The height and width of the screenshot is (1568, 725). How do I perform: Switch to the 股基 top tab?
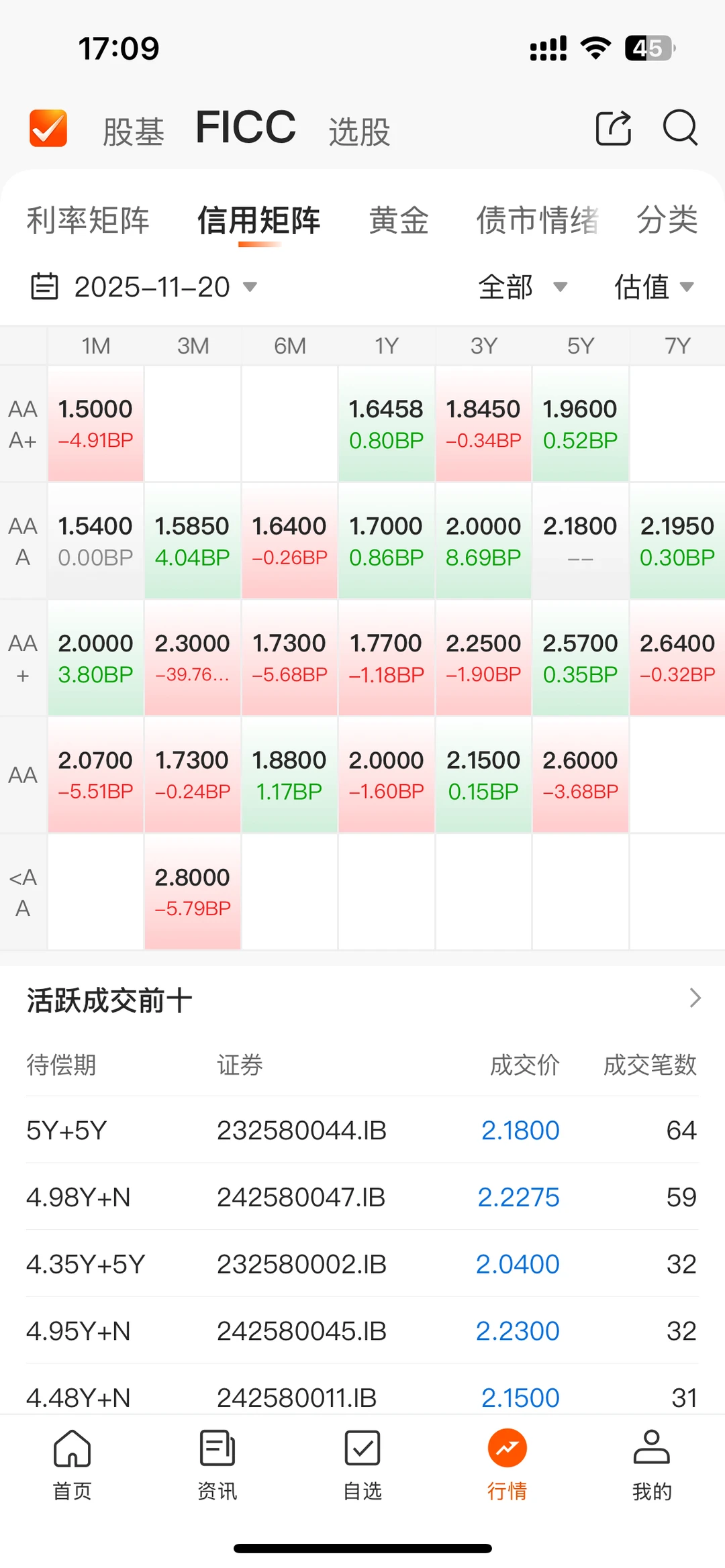tap(134, 131)
